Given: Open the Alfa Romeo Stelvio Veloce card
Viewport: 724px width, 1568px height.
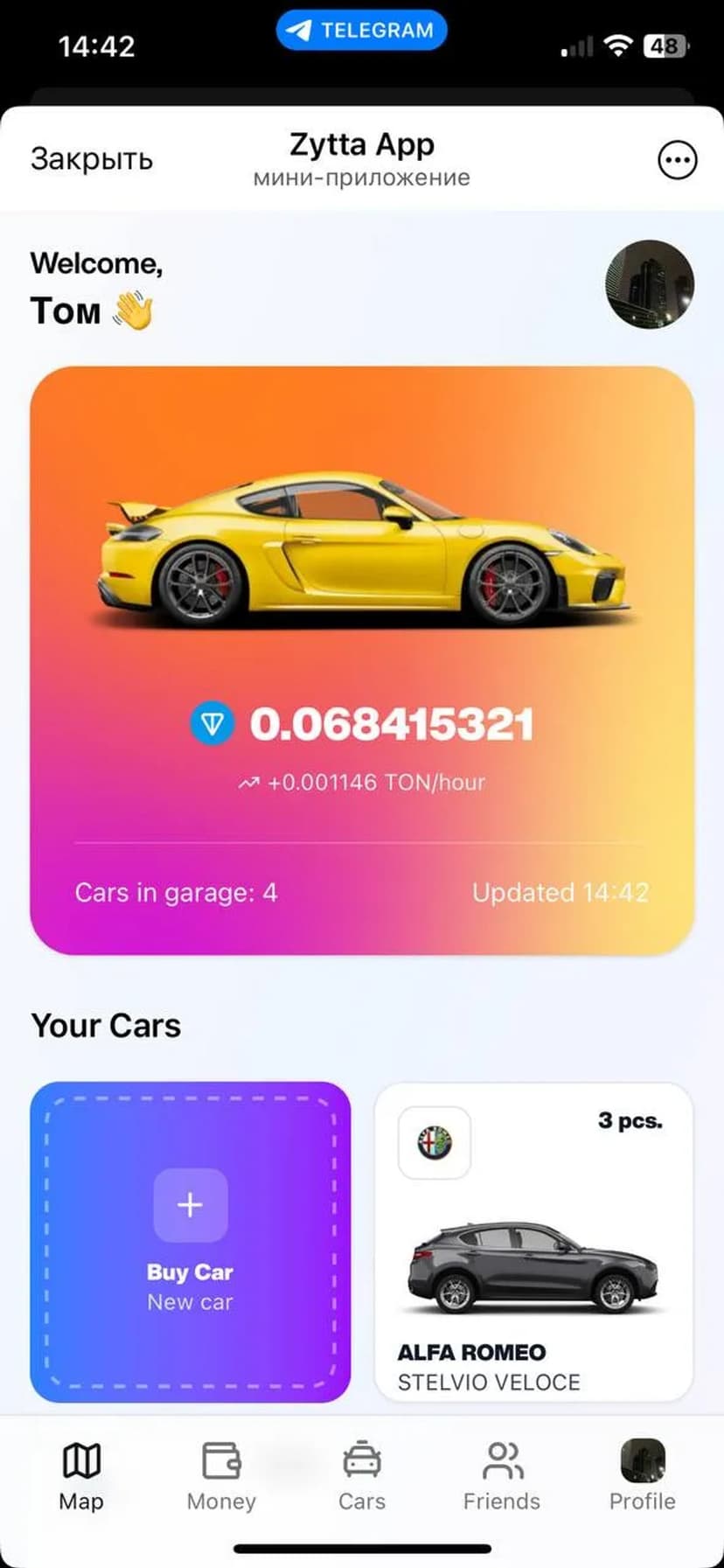Looking at the screenshot, I should pyautogui.click(x=533, y=1242).
